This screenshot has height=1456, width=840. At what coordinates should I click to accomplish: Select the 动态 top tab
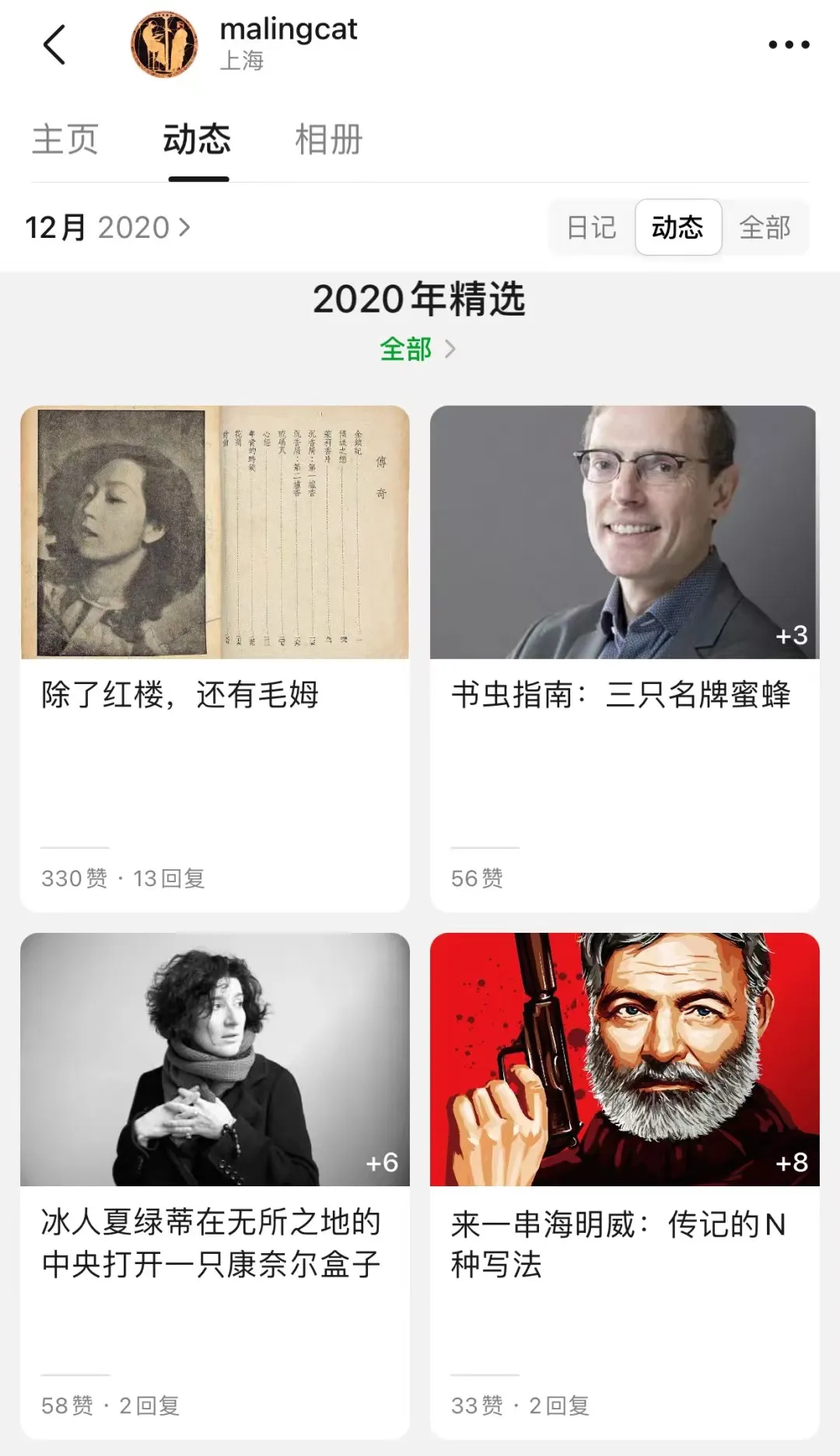point(198,140)
